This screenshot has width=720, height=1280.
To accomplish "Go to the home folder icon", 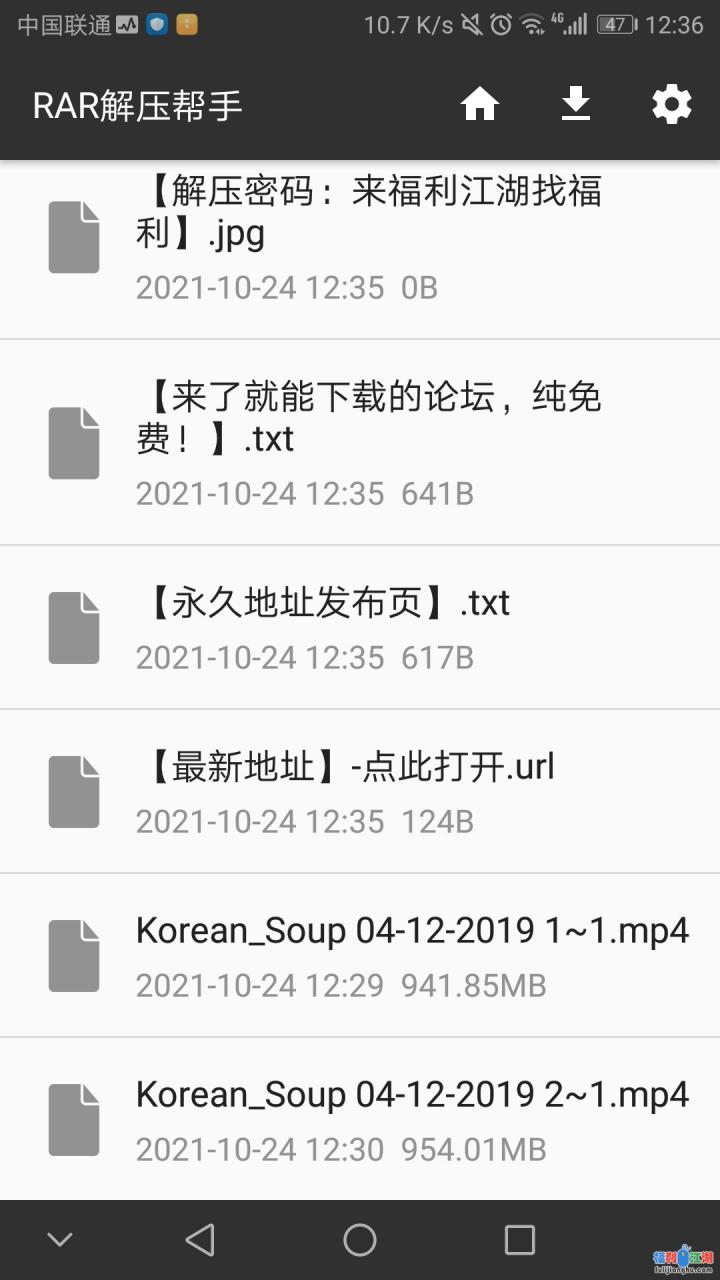I will click(480, 105).
